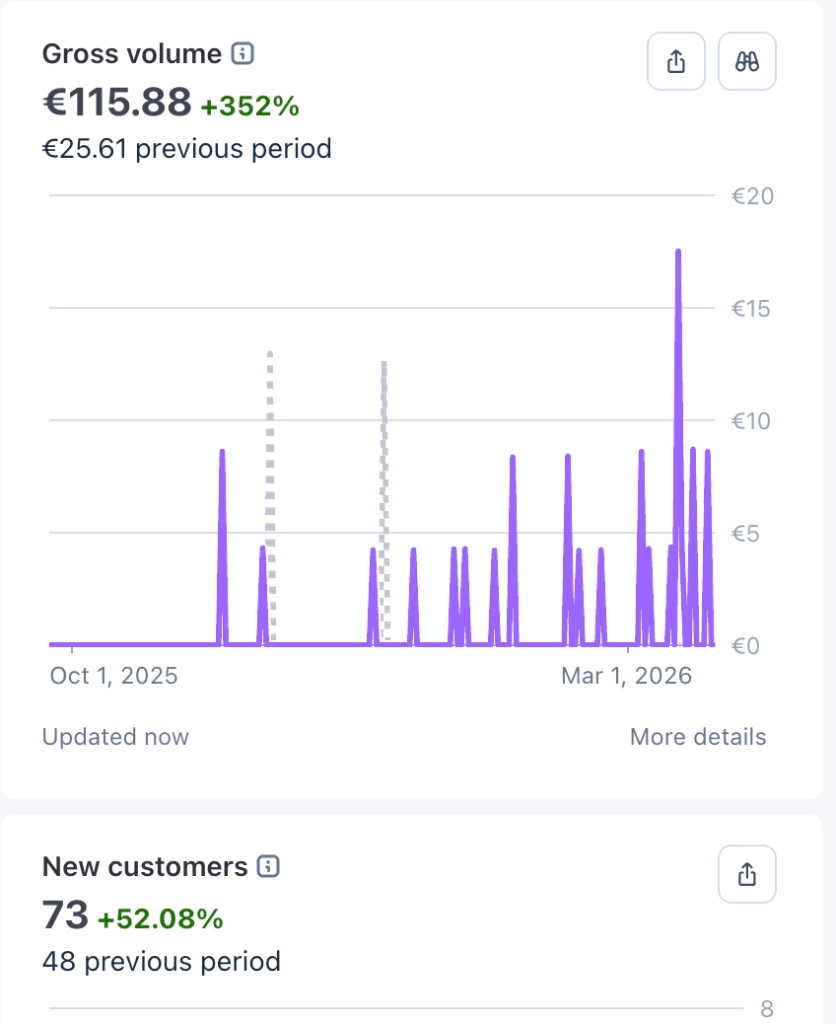Select the Oct 1, 2025 axis label

(x=115, y=676)
